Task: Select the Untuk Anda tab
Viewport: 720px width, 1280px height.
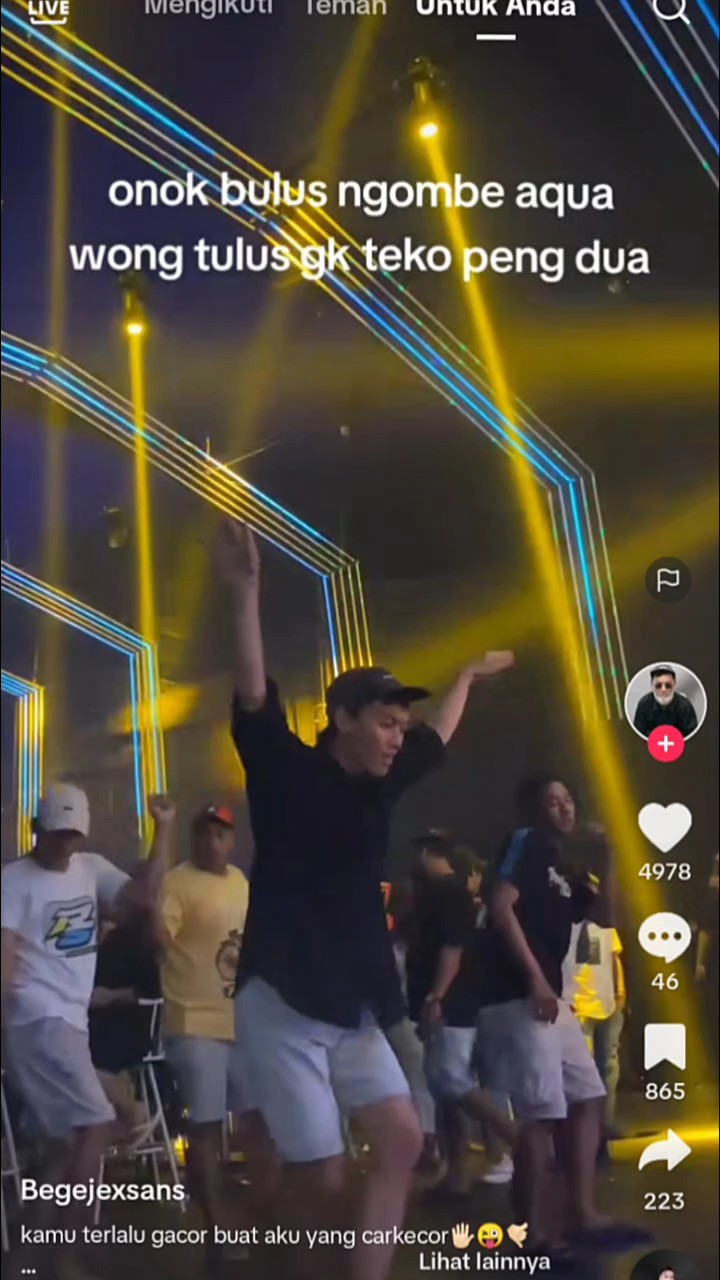Action: 496,10
